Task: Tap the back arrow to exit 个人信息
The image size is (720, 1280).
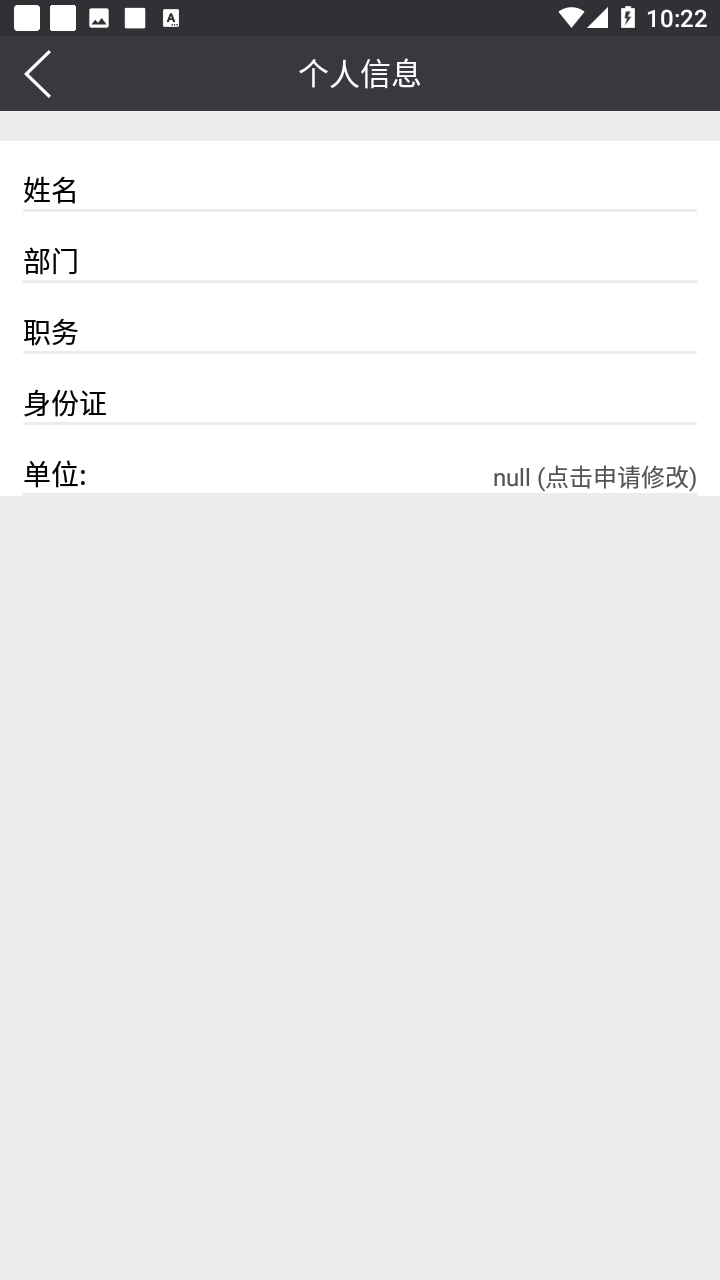Action: (x=37, y=73)
